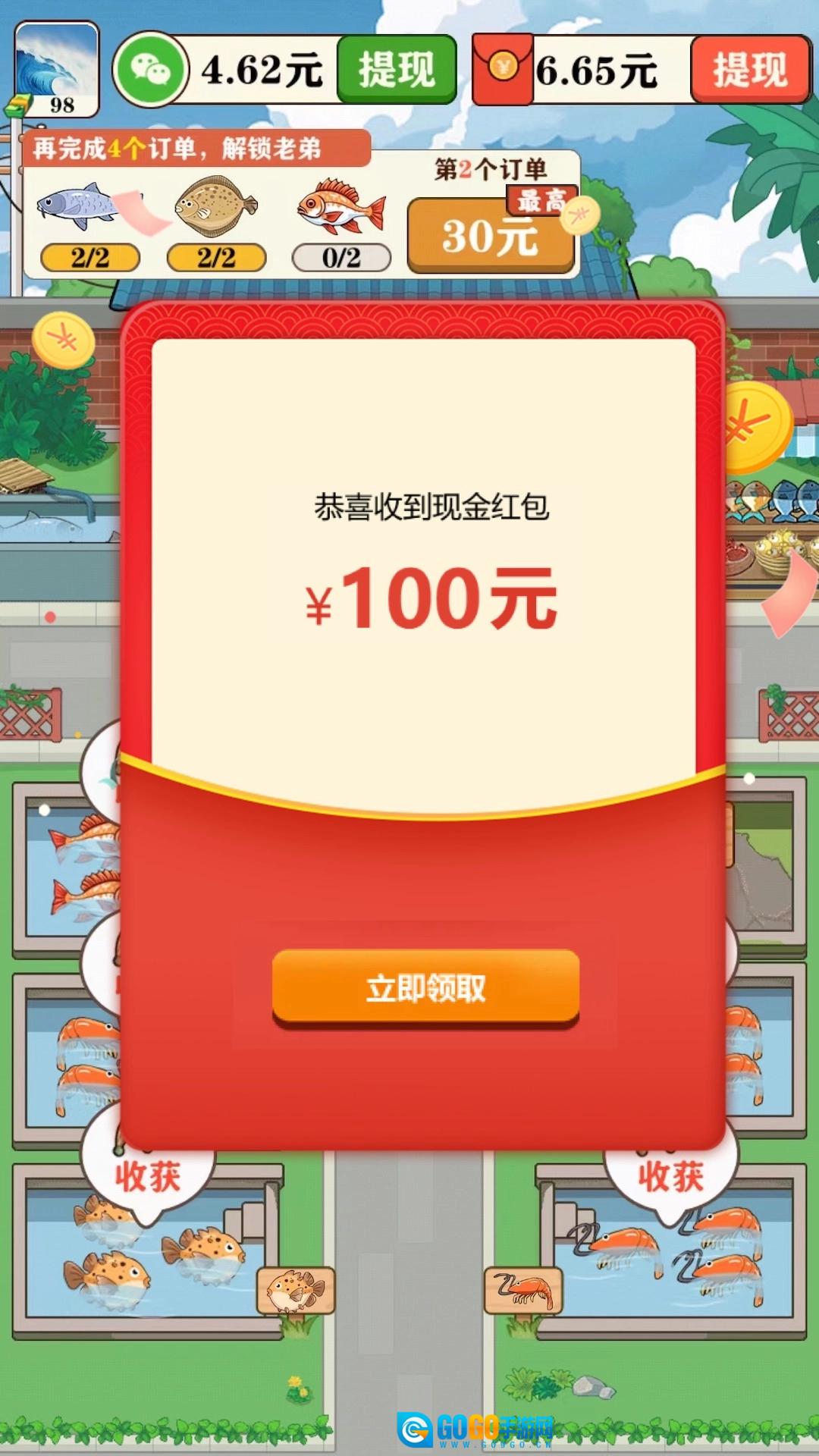Screen dimensions: 819x1456
Task: Tap the red 提现 button beside 6.65元
Action: [x=751, y=70]
